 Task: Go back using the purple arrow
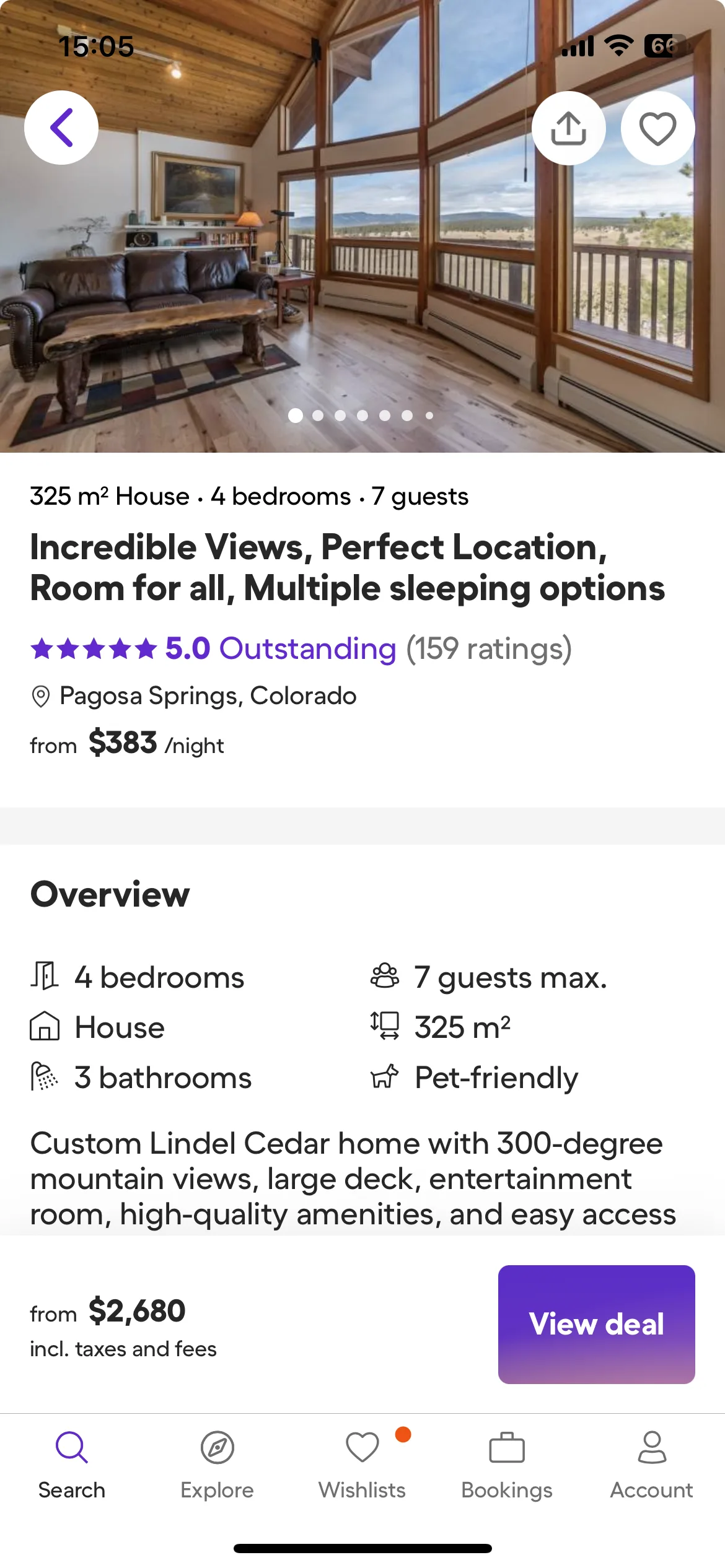pyautogui.click(x=61, y=128)
